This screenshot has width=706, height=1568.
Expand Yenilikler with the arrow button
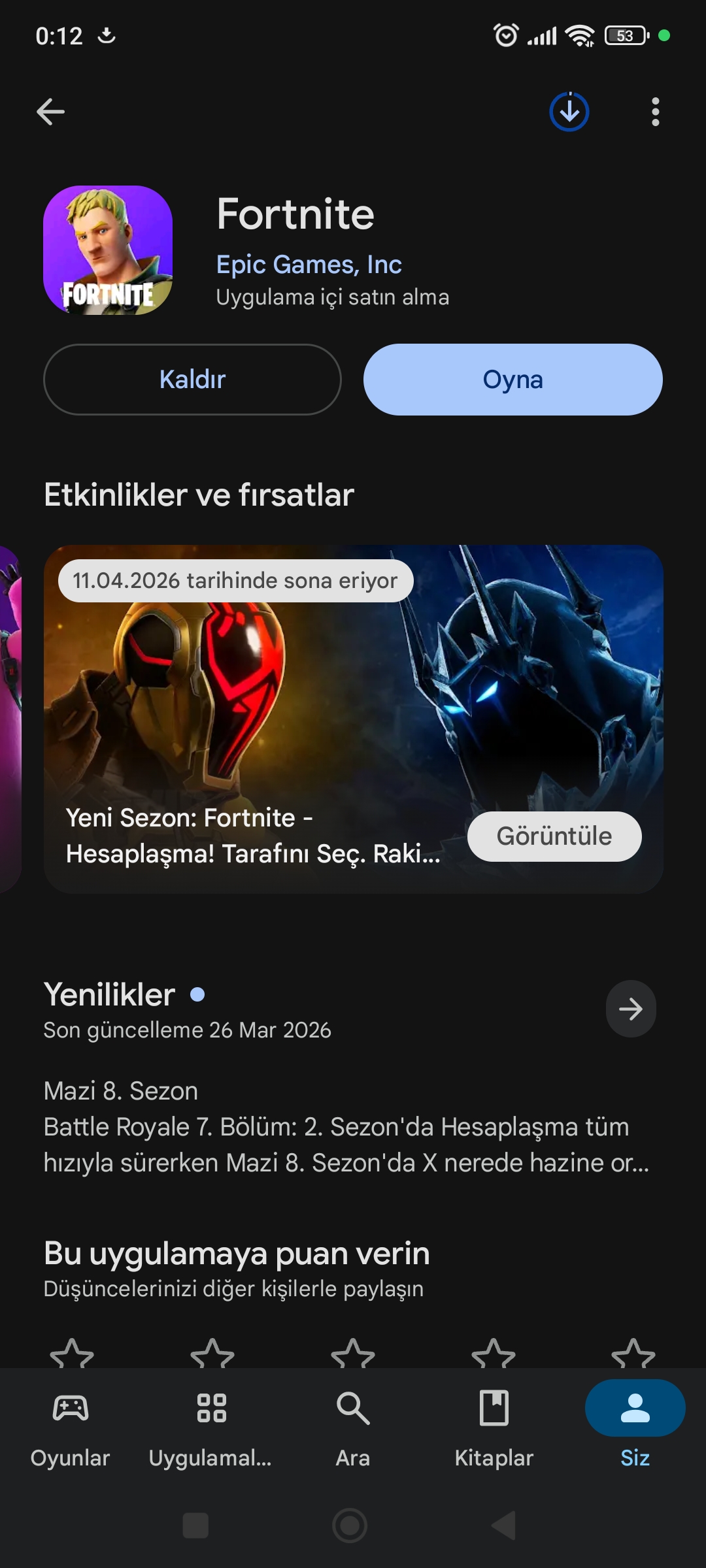[630, 1009]
